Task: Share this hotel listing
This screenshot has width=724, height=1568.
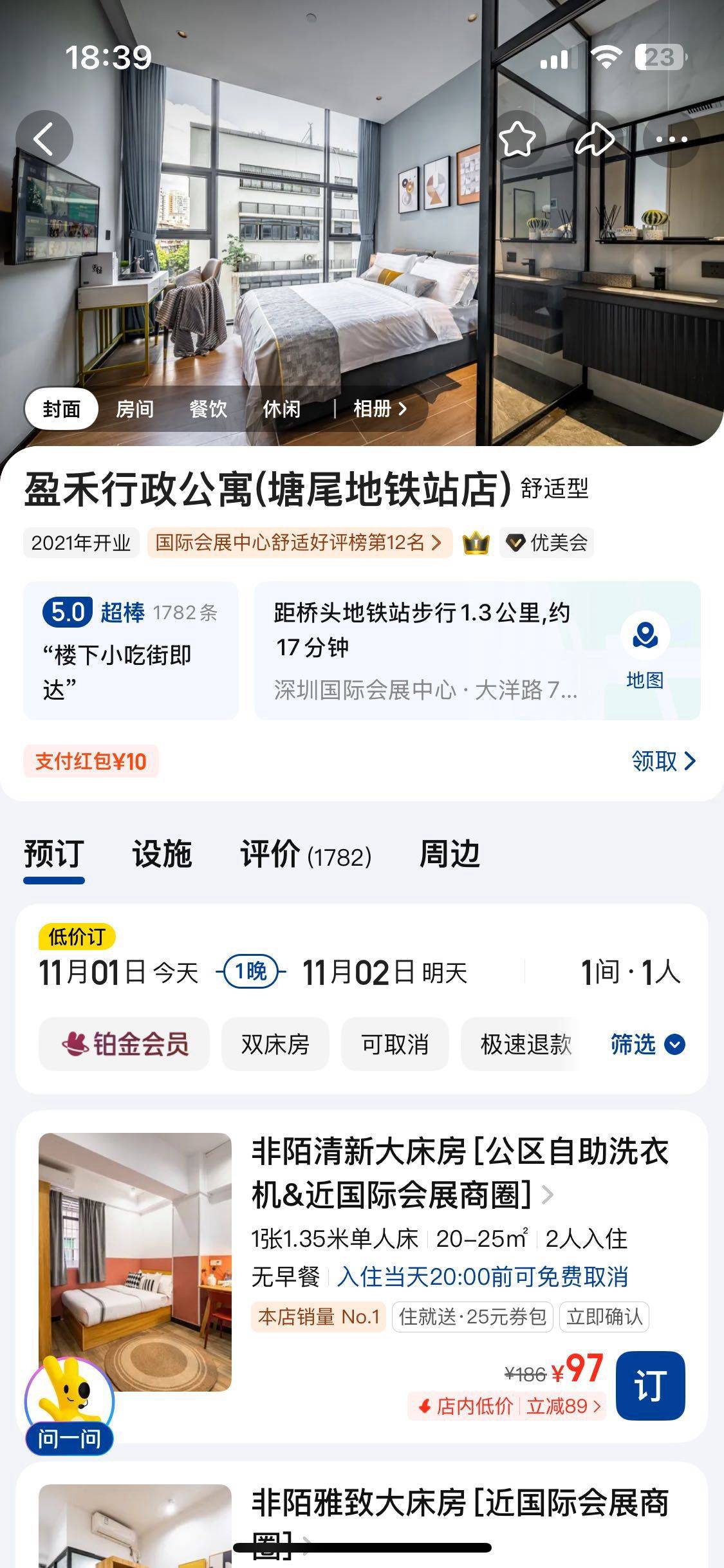Action: [x=594, y=139]
